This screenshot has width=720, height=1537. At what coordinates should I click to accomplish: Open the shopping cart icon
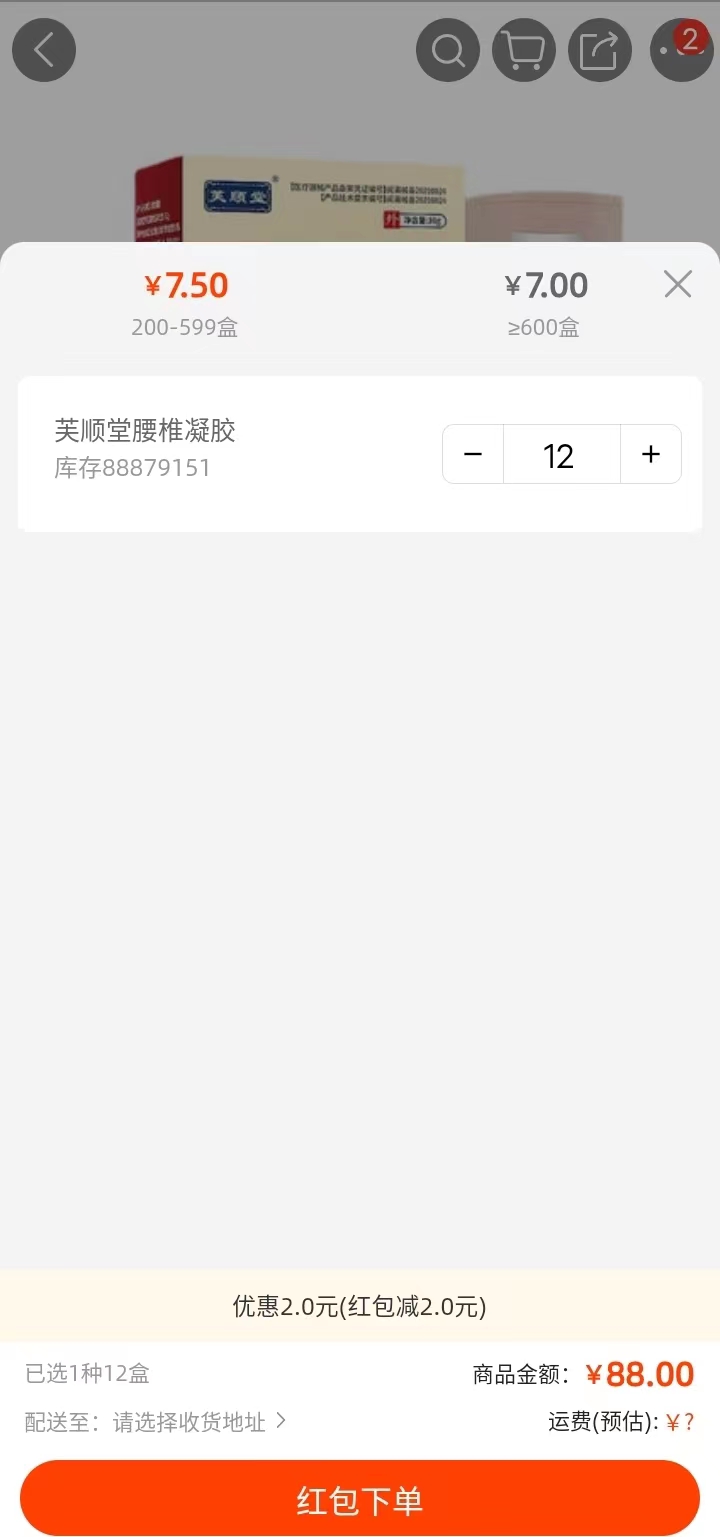pyautogui.click(x=524, y=49)
